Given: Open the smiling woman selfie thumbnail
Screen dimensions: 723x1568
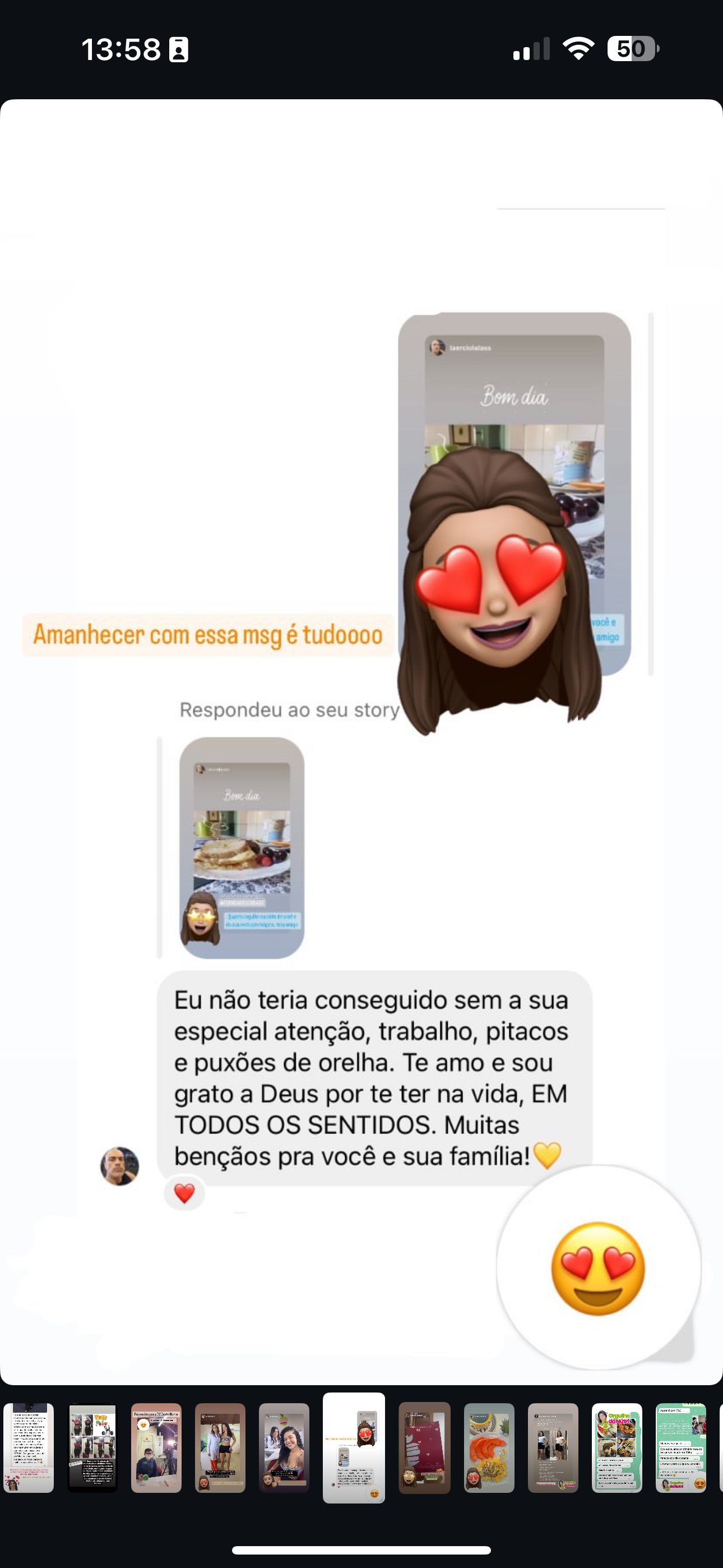Looking at the screenshot, I should (x=284, y=1448).
